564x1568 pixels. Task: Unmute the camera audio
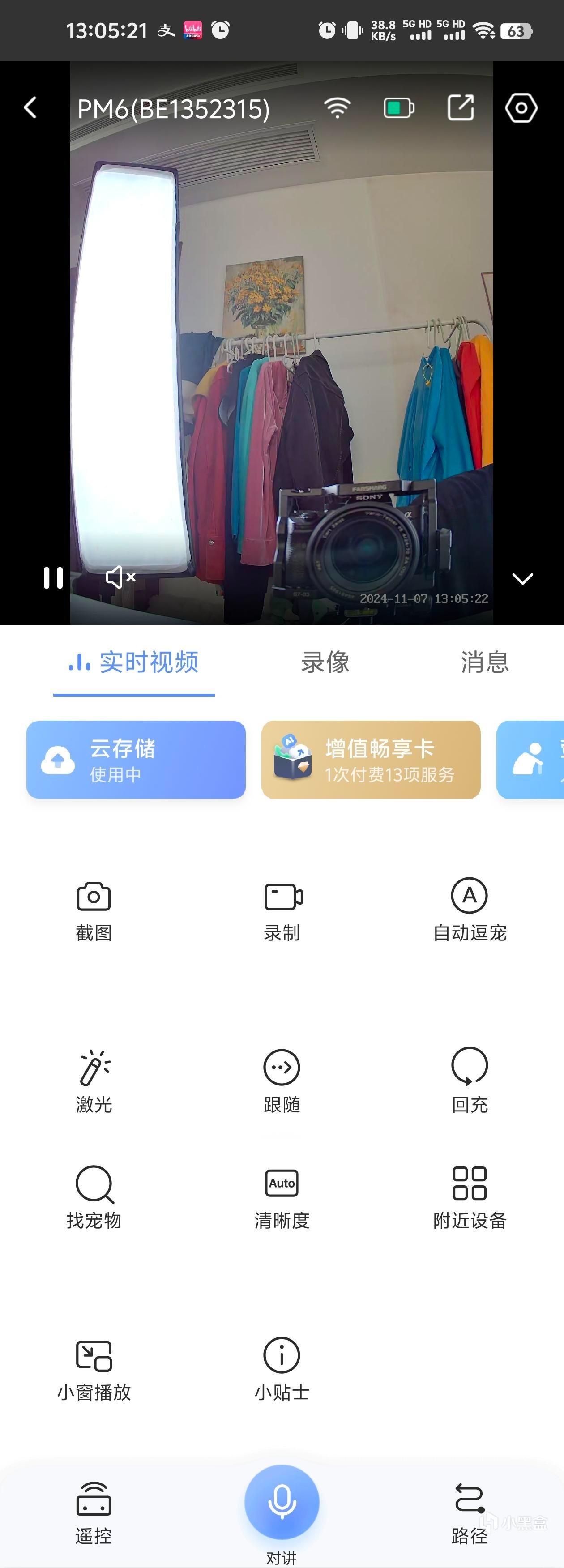[120, 577]
